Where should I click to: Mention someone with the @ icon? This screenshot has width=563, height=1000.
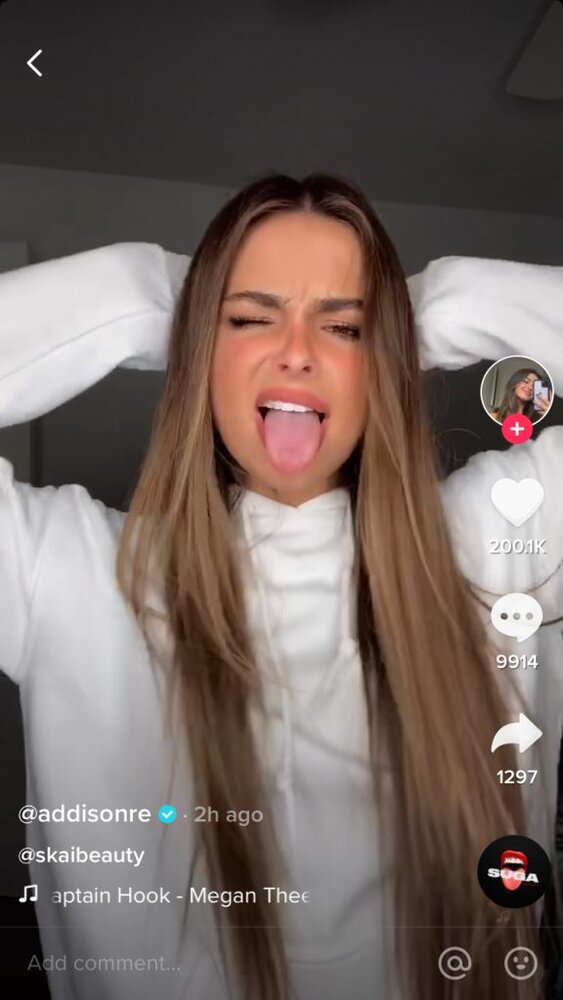tap(455, 963)
